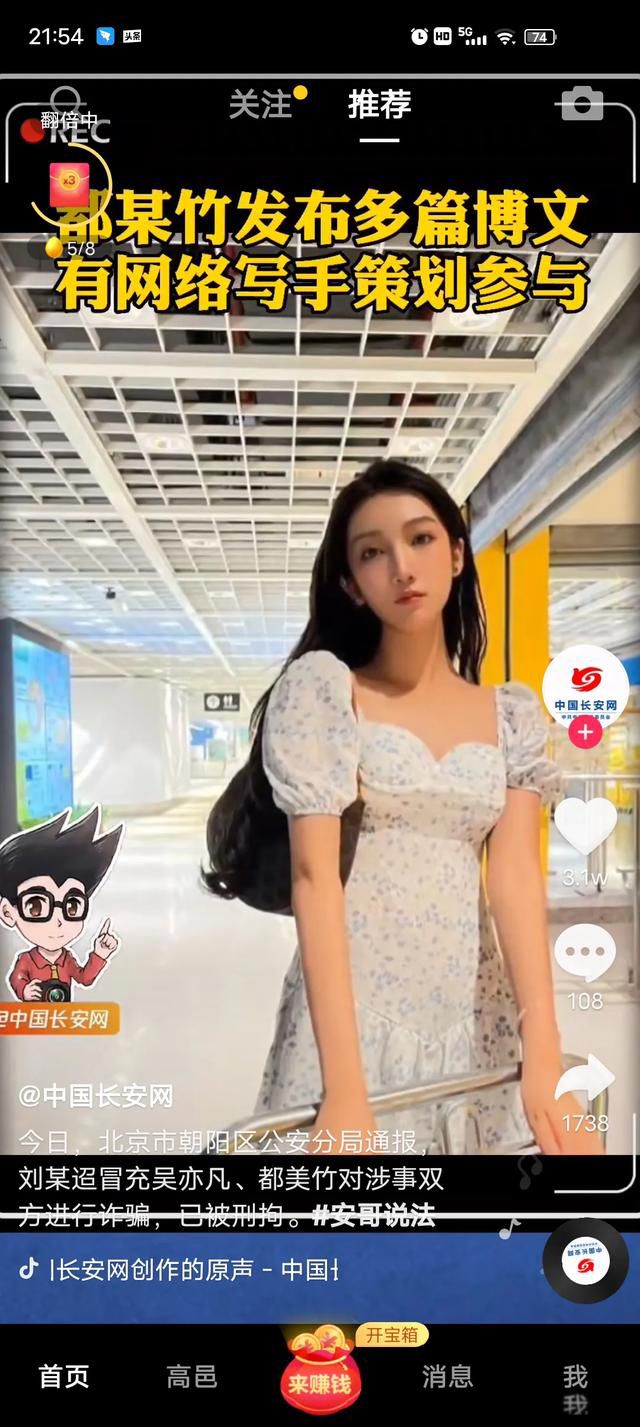640x1427 pixels.
Task: Open @中国长安网 username link
Action: pyautogui.click(x=96, y=1096)
